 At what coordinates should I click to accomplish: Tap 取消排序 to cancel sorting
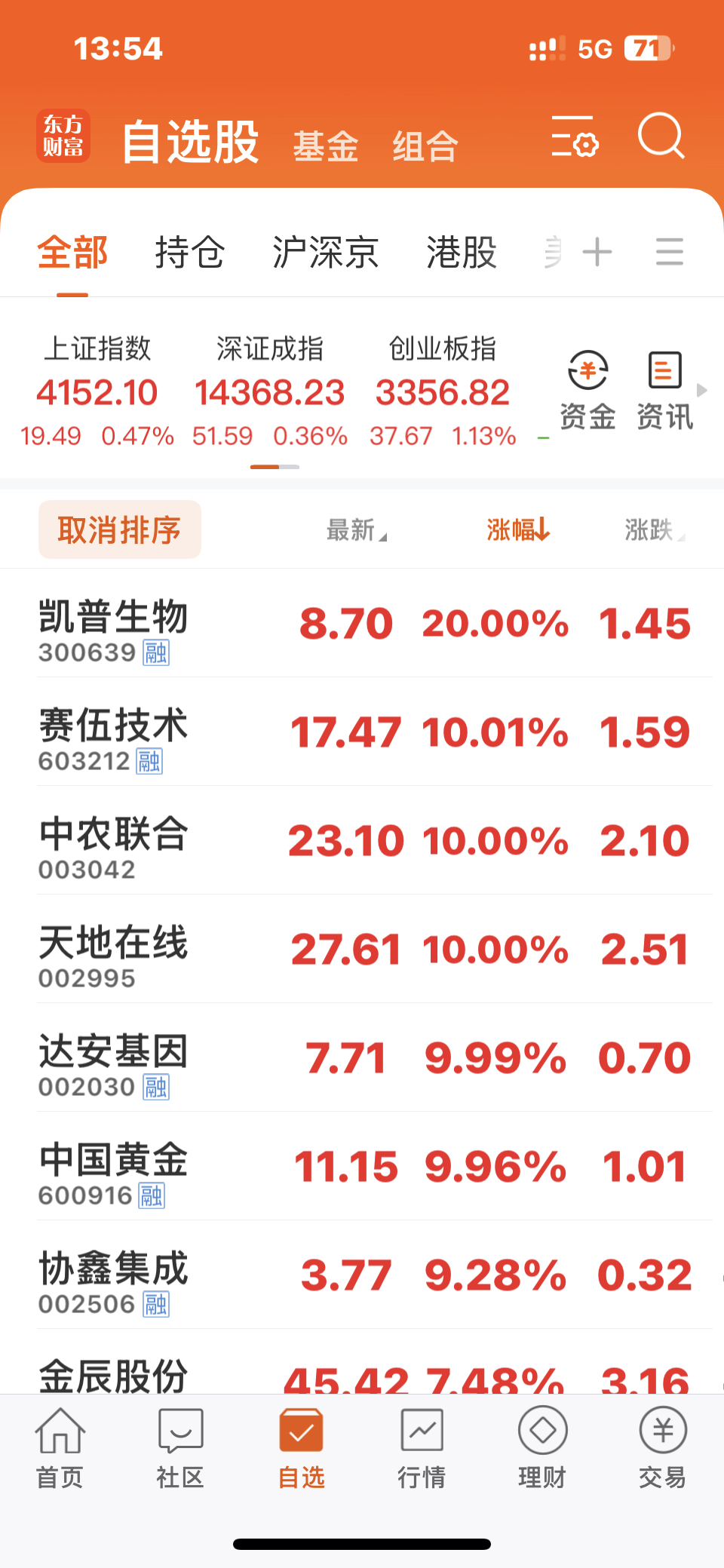click(x=120, y=529)
